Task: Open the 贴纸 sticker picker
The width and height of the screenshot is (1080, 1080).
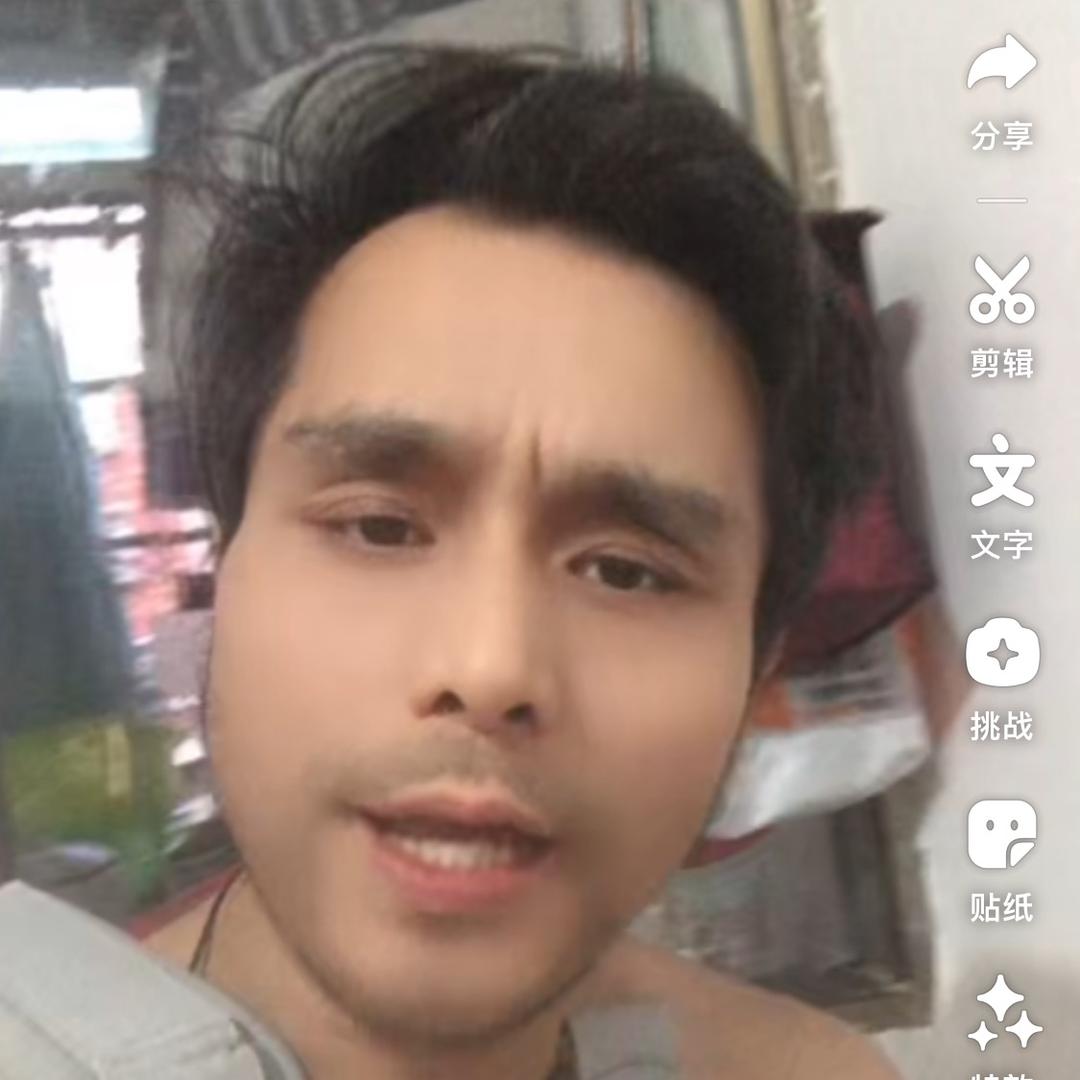Action: [1001, 836]
